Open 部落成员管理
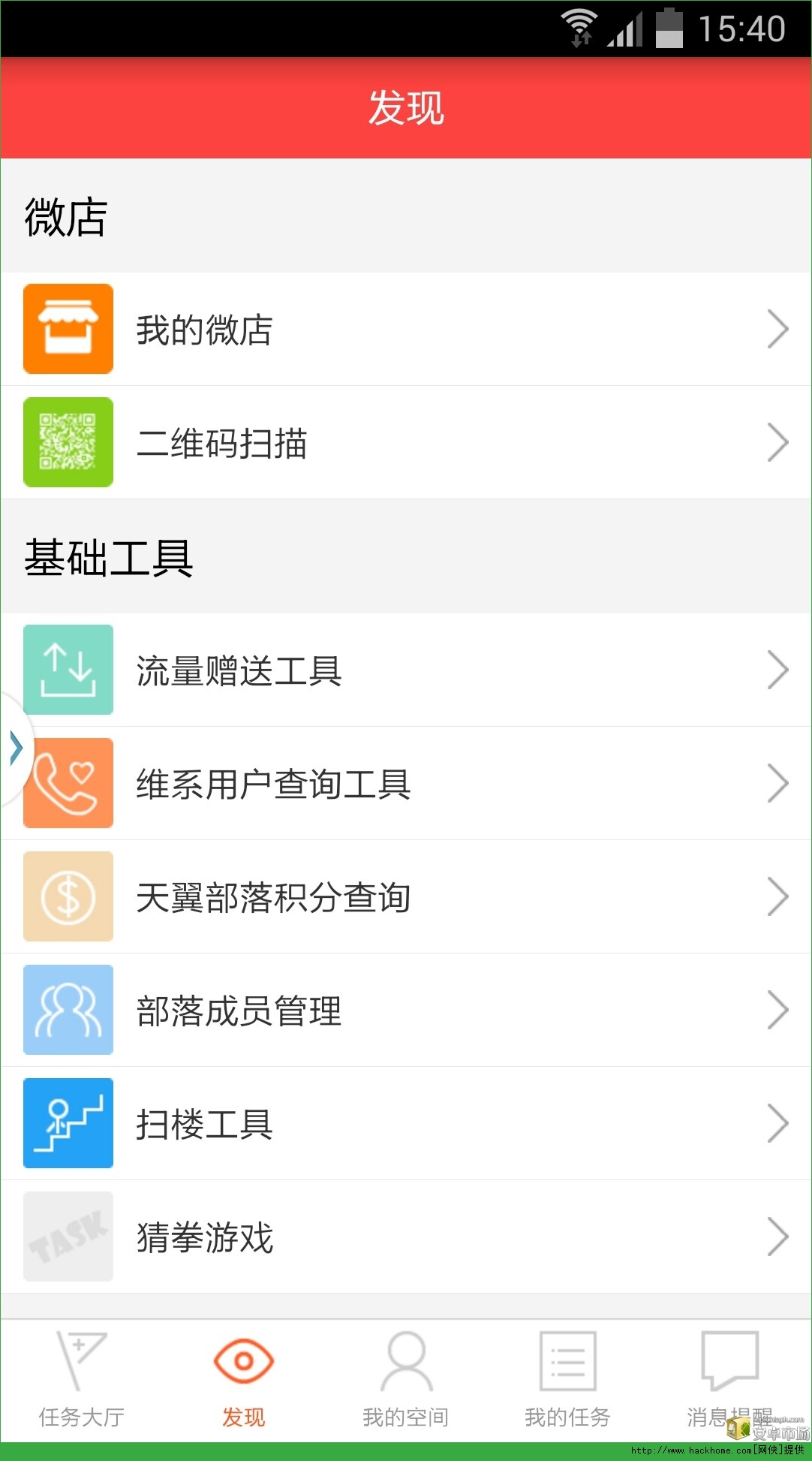This screenshot has height=1461, width=812. point(405,1011)
